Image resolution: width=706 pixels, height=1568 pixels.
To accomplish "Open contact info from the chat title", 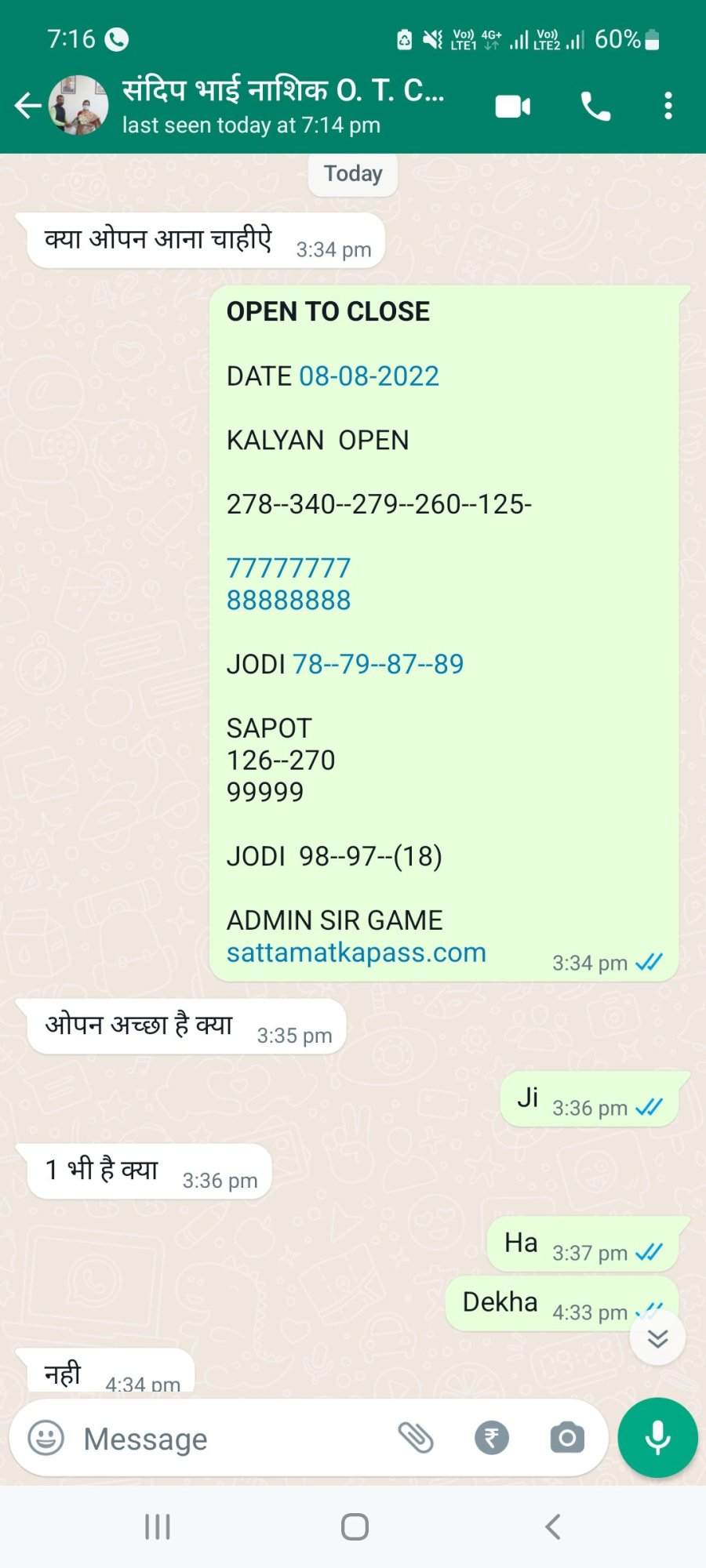I will click(x=283, y=104).
